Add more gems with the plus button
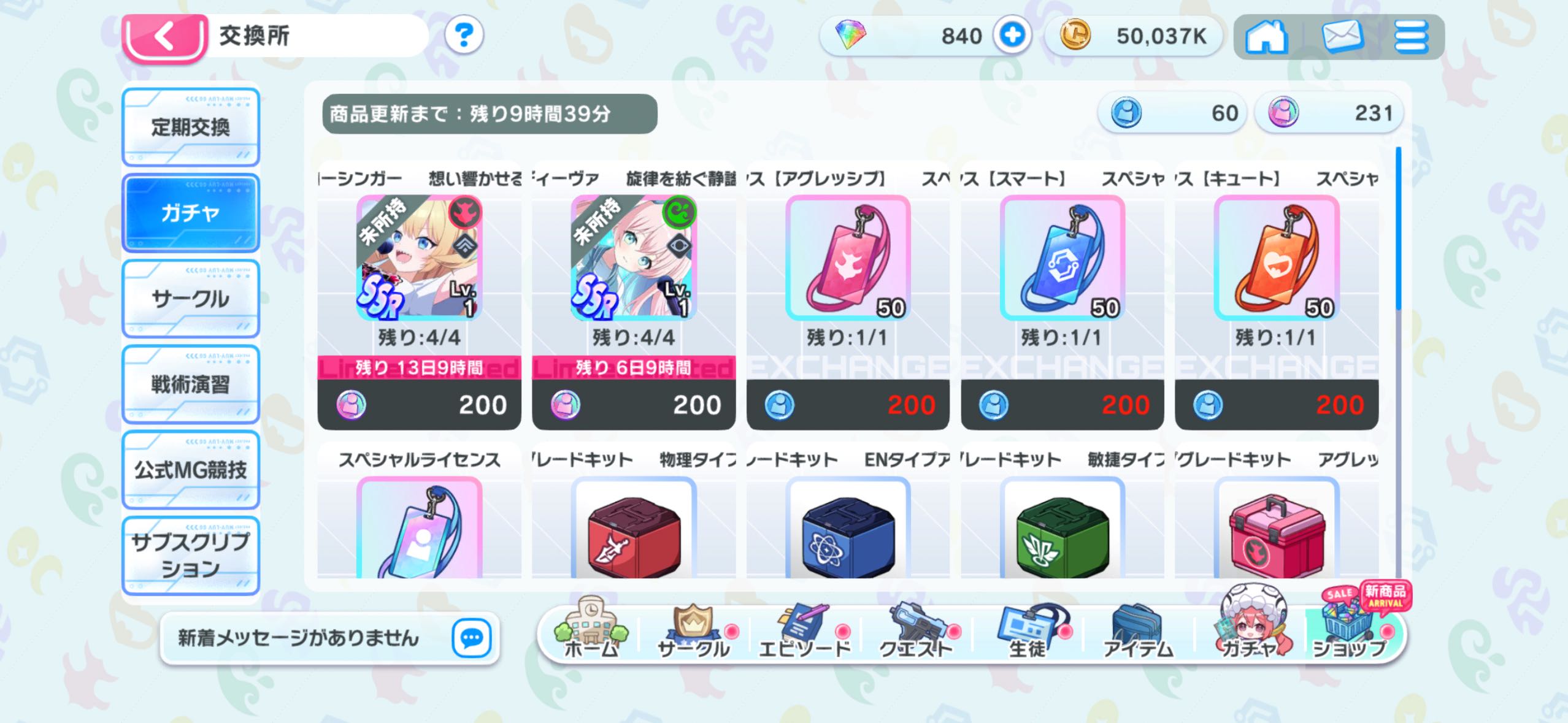 coord(1012,35)
